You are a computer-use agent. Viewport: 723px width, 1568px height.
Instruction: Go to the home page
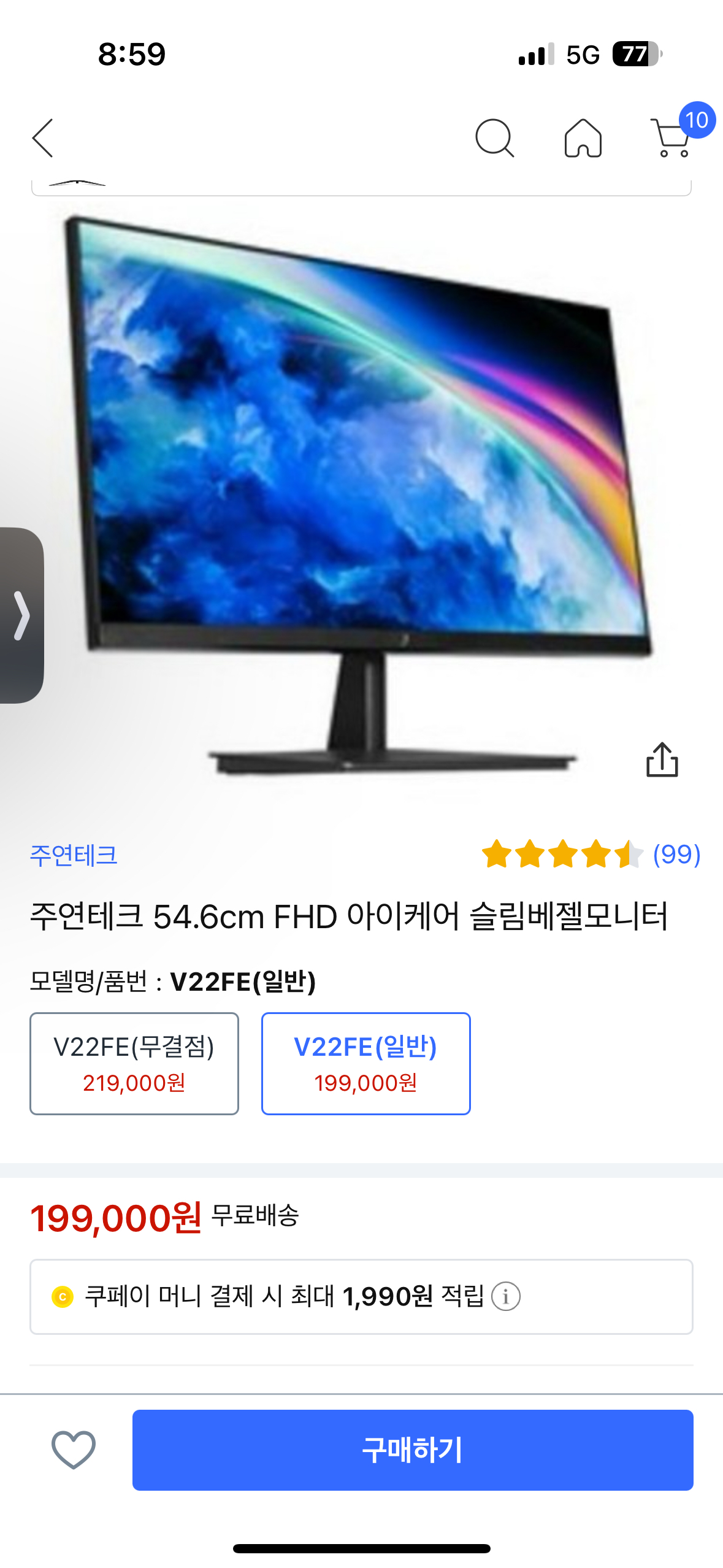(x=583, y=138)
